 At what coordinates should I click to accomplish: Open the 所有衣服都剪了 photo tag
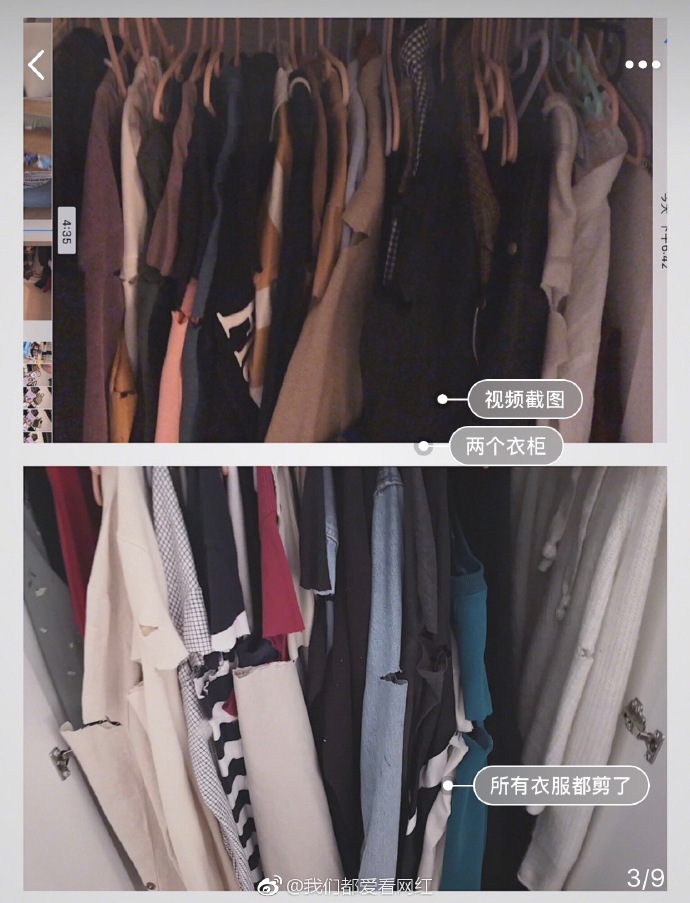pyautogui.click(x=560, y=785)
